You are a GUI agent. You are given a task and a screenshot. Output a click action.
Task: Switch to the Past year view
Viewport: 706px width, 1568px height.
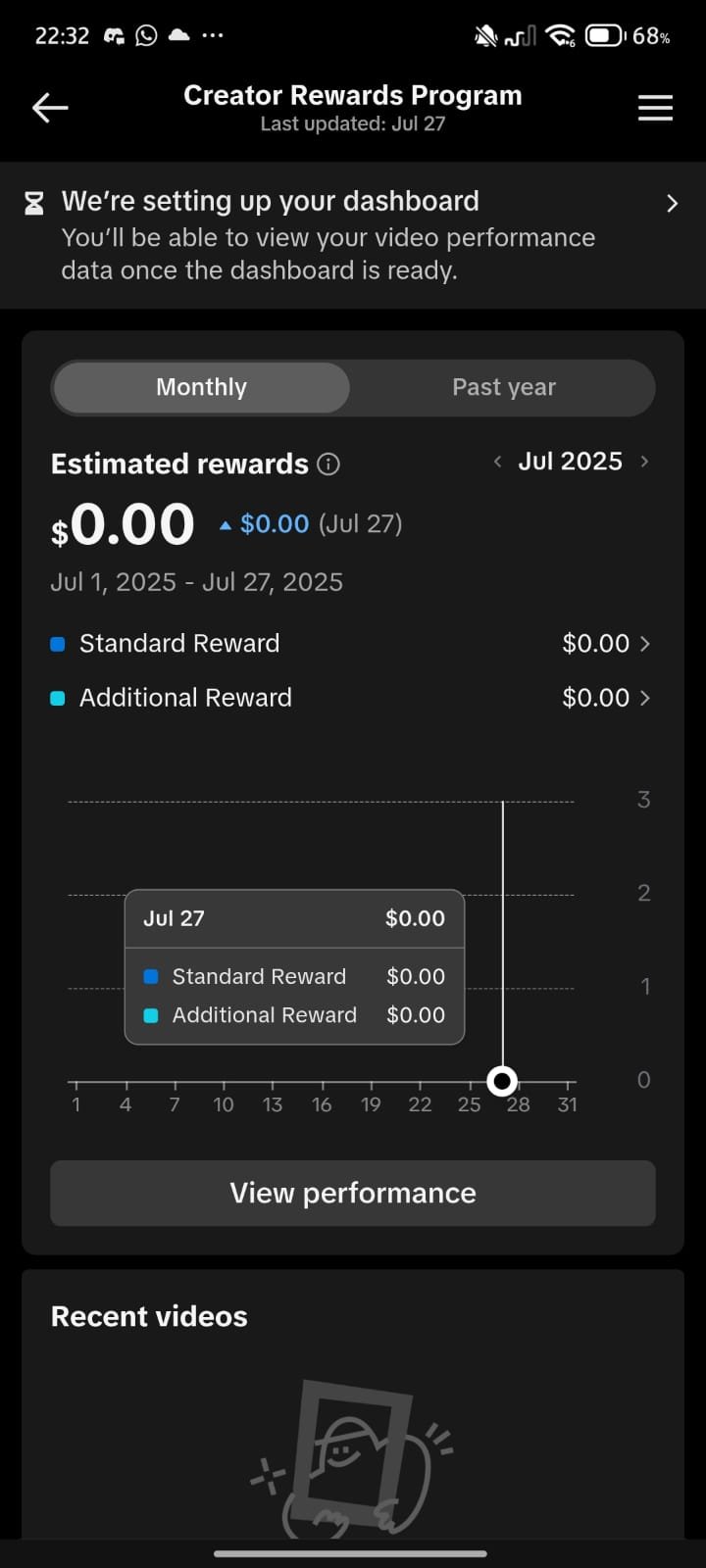[x=504, y=387]
